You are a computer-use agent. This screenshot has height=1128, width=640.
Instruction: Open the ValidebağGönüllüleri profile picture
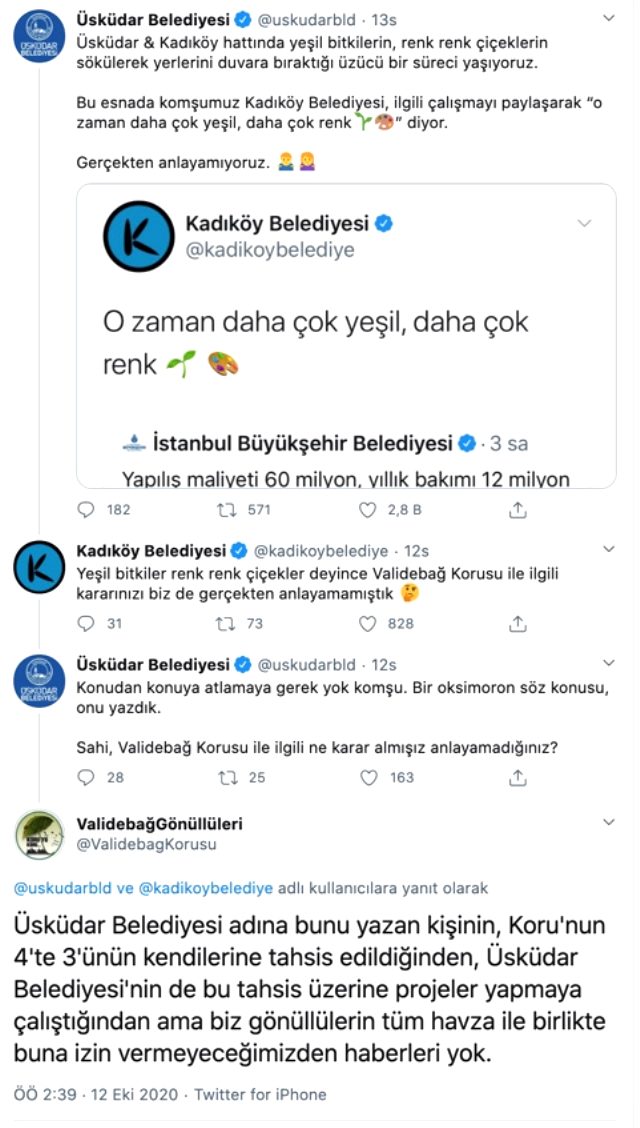point(39,834)
